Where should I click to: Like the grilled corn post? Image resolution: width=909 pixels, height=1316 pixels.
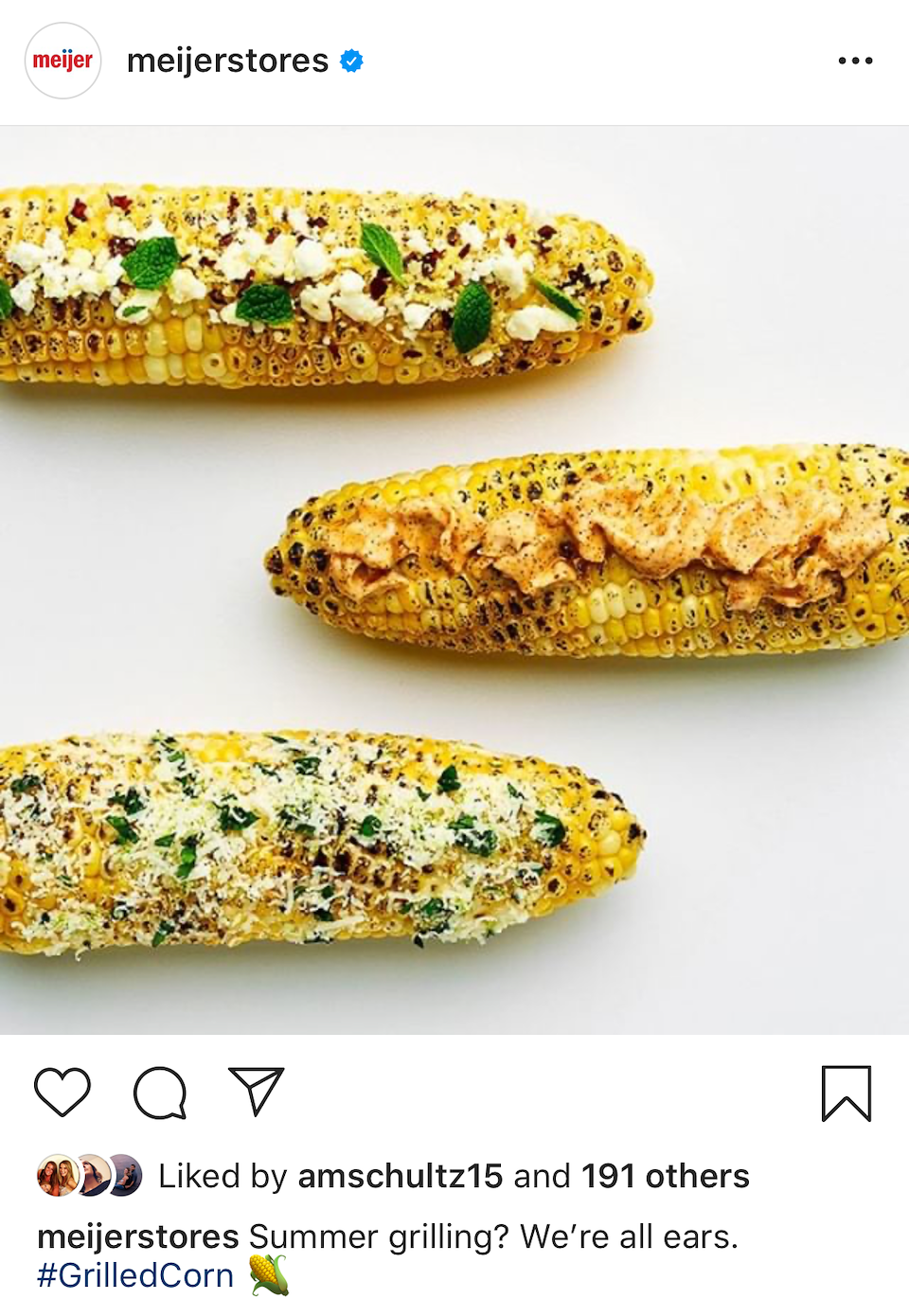coord(62,1093)
